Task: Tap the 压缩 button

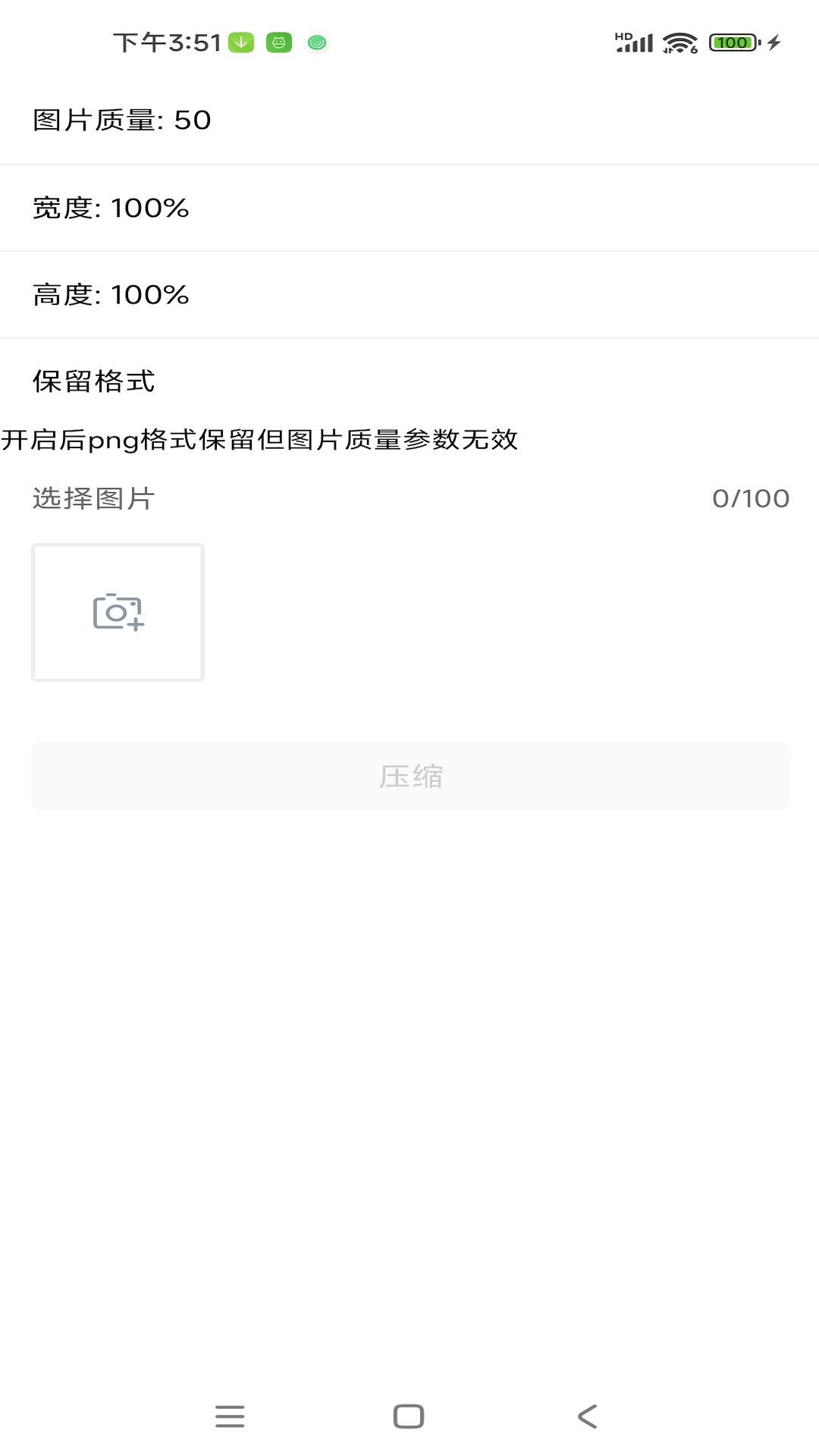Action: click(410, 777)
